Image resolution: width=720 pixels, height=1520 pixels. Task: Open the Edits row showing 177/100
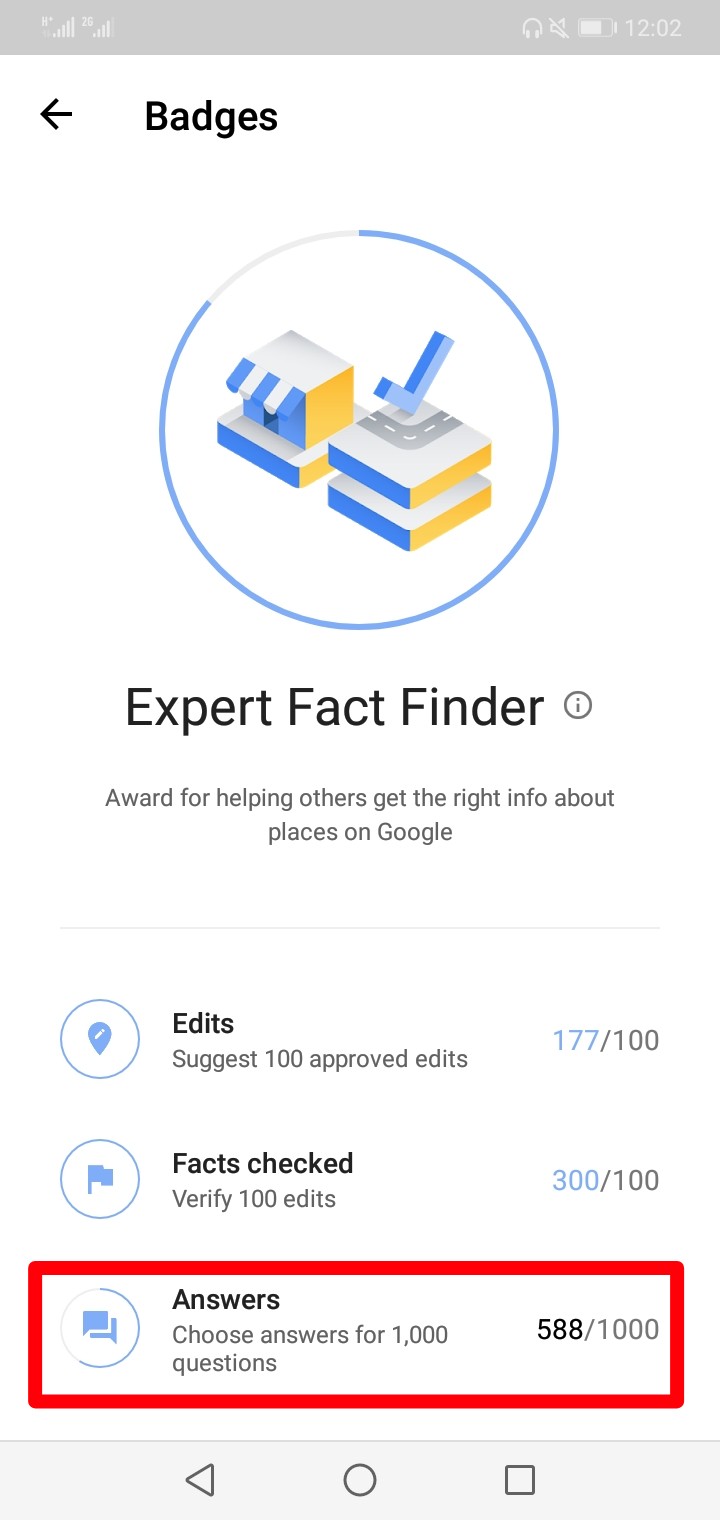(x=360, y=1039)
